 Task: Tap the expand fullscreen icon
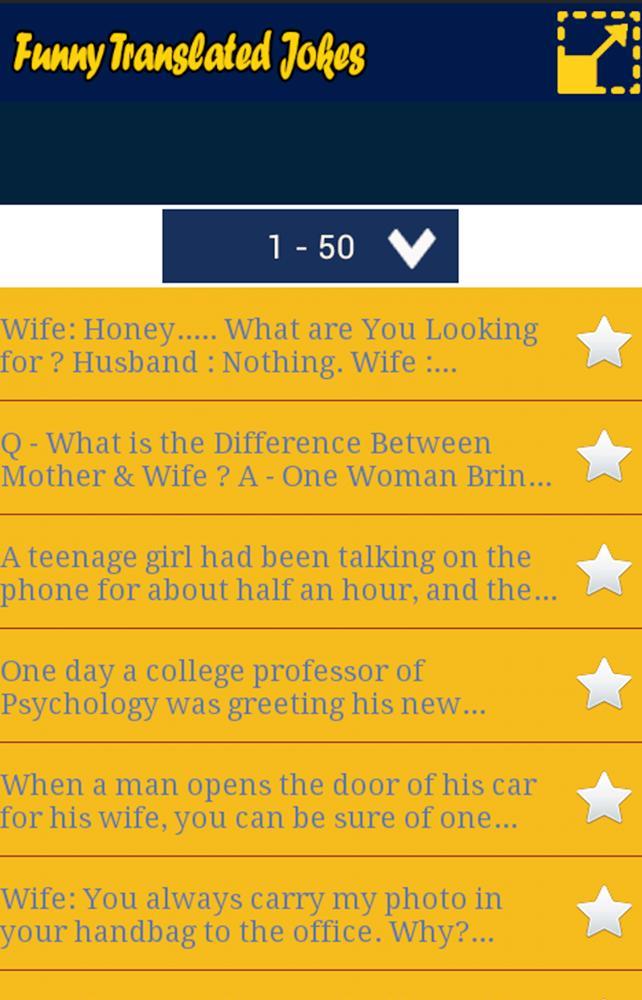click(x=597, y=52)
